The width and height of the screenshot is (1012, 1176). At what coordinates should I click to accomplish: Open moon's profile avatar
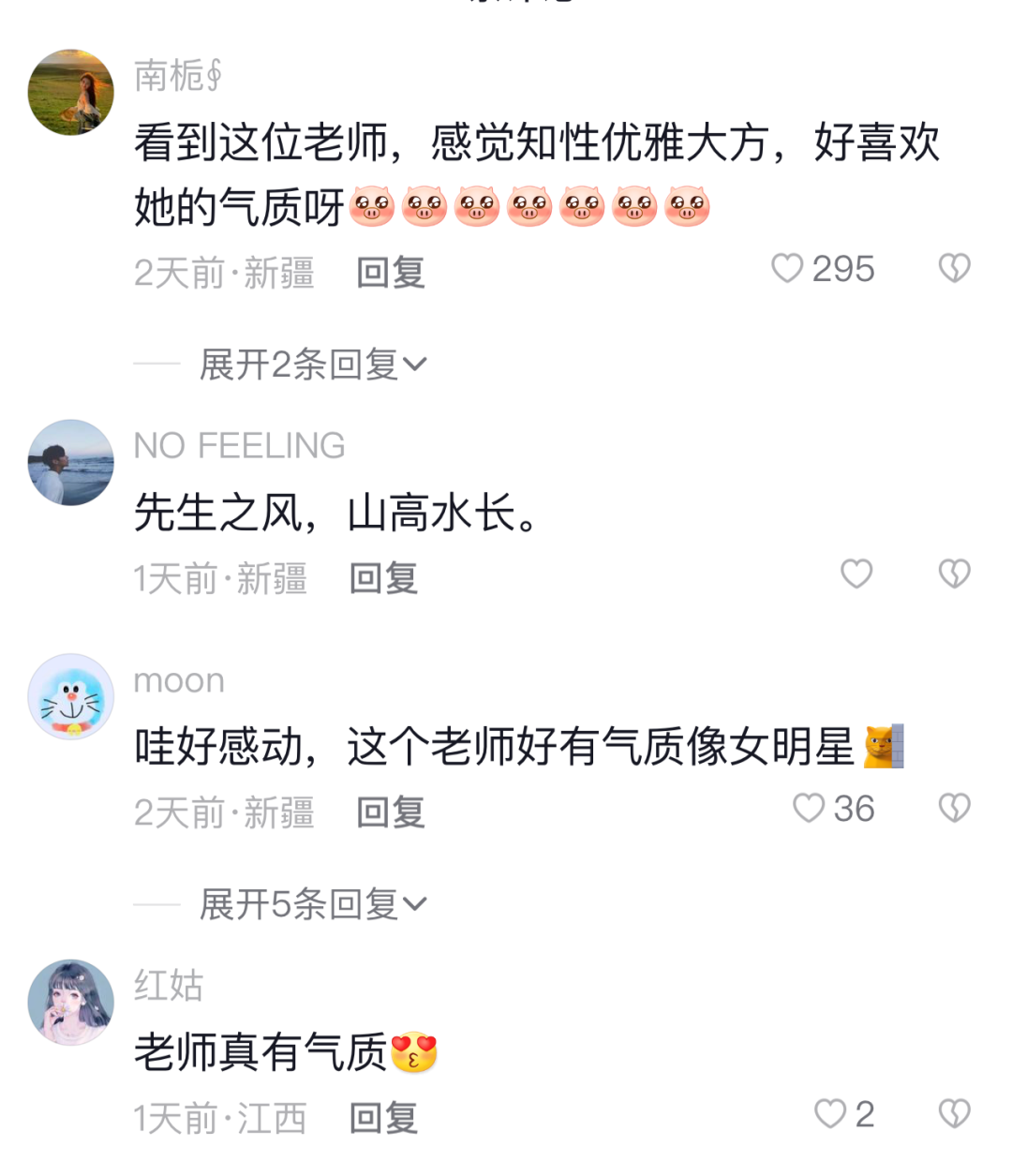point(71,697)
